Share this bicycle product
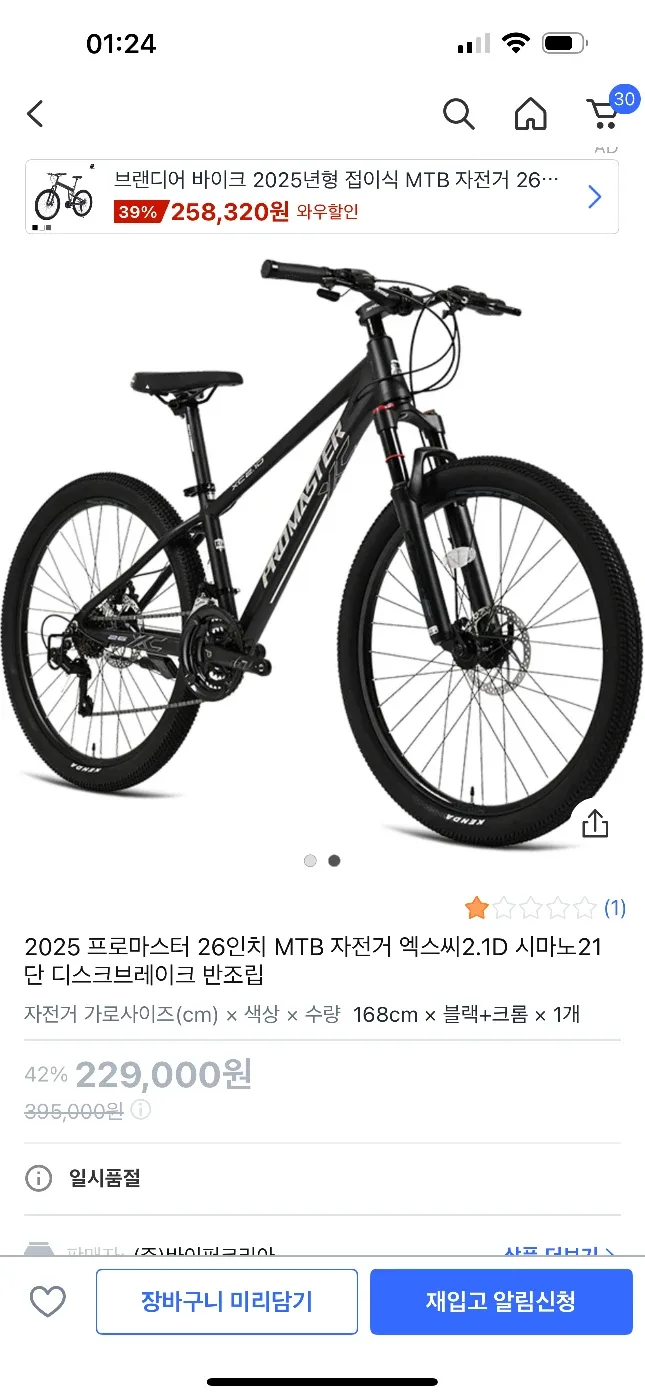 [x=595, y=824]
